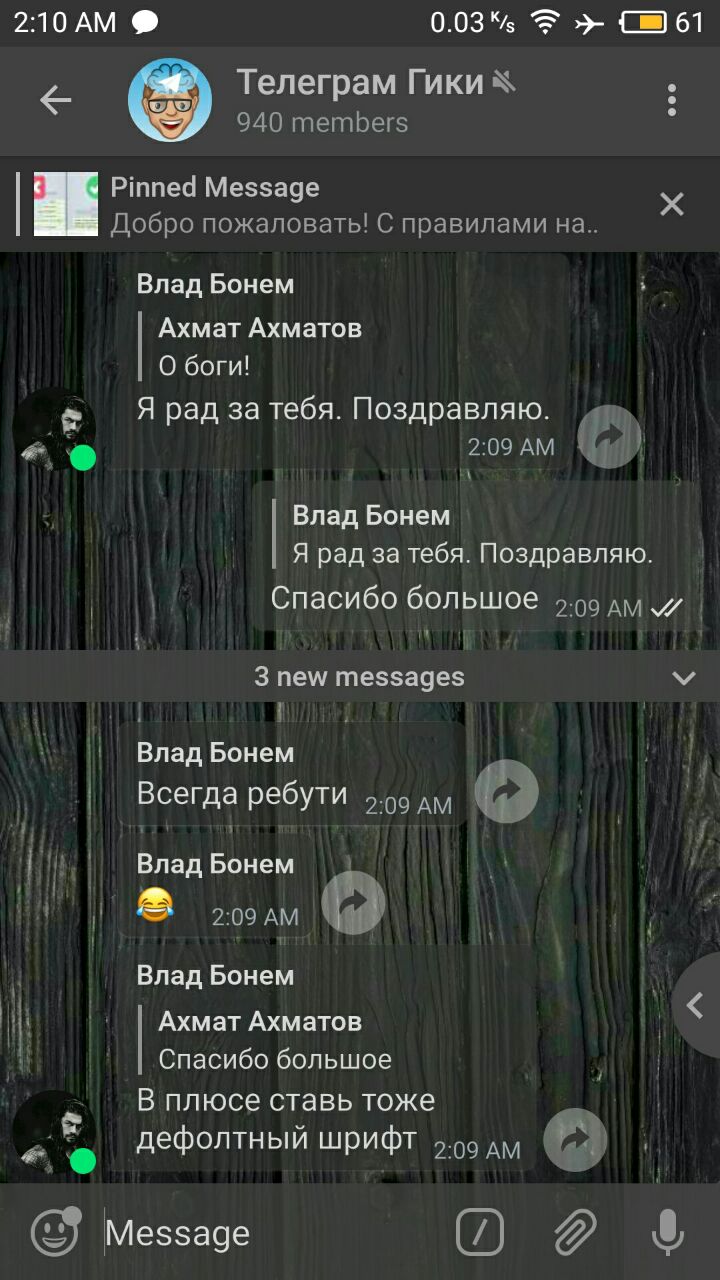Open the overflow menu
The image size is (720, 1280).
coord(671,100)
